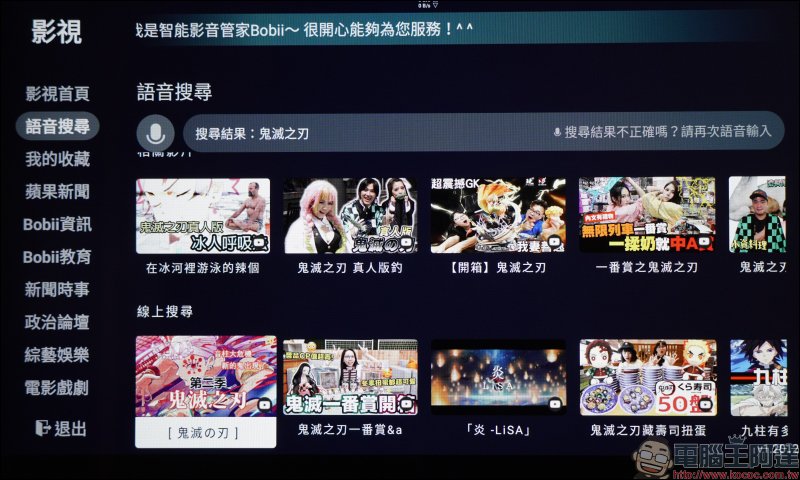Image resolution: width=800 pixels, height=480 pixels.
Task: Open 綜藝娛樂 category
Action: (57, 355)
